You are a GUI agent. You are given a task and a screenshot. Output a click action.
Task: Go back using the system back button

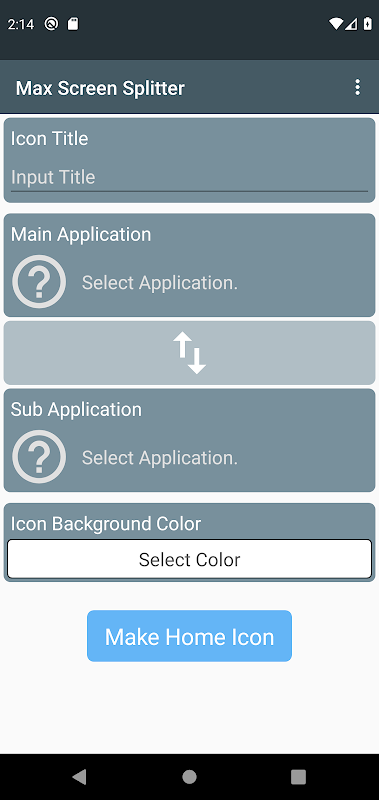tap(80, 777)
